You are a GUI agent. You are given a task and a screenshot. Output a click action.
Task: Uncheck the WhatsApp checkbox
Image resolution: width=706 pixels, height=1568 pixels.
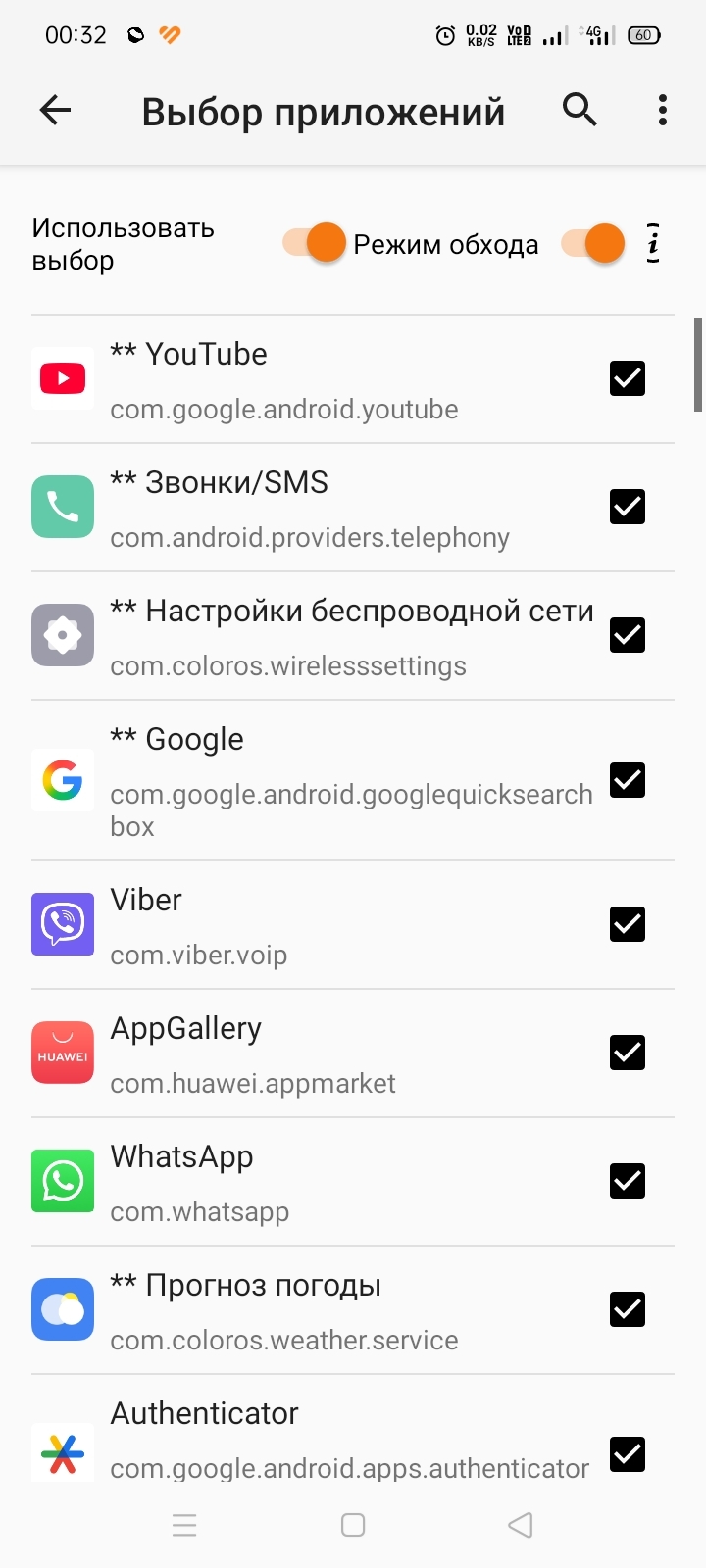pyautogui.click(x=628, y=1181)
